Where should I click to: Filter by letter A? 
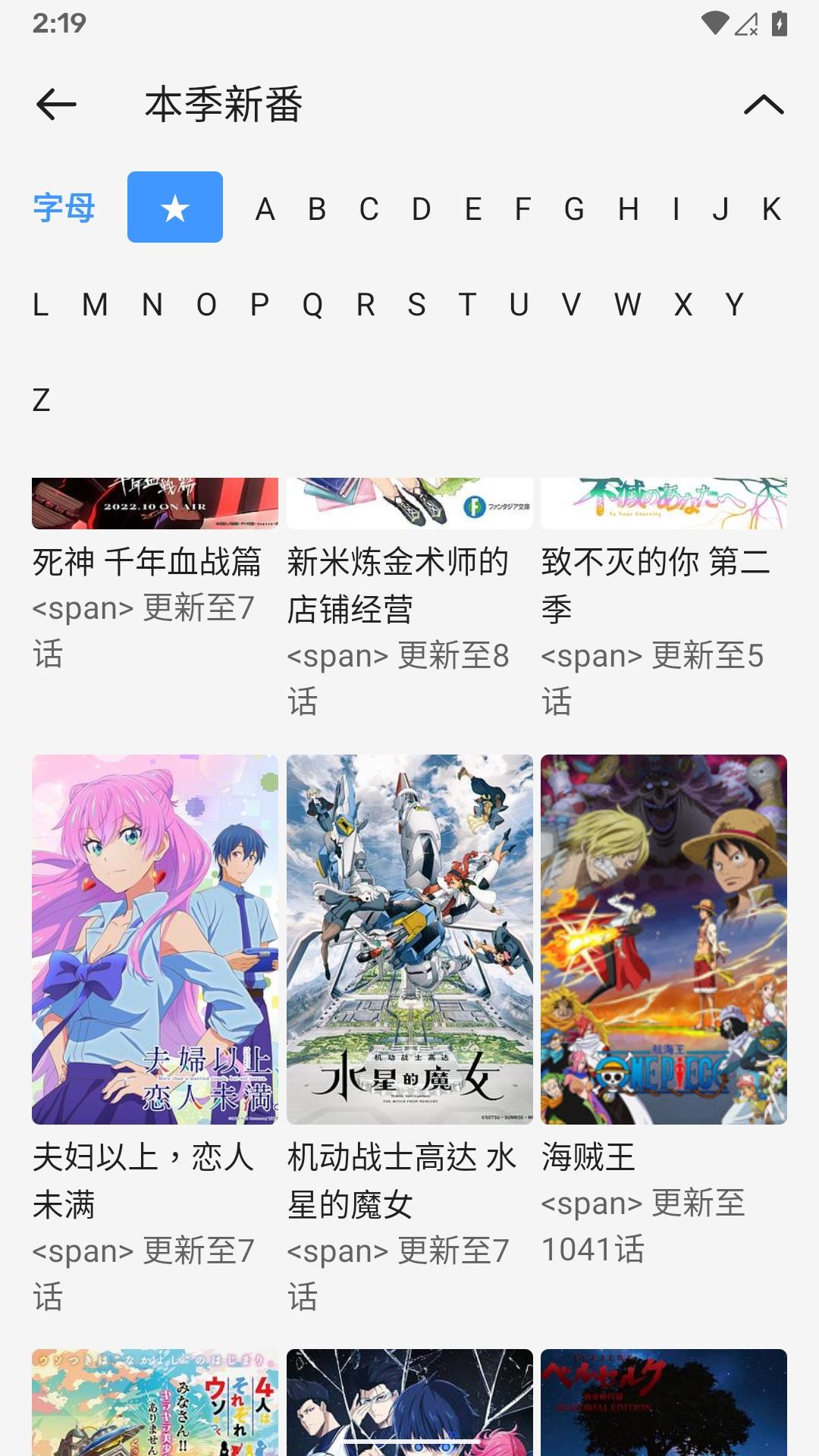[265, 209]
